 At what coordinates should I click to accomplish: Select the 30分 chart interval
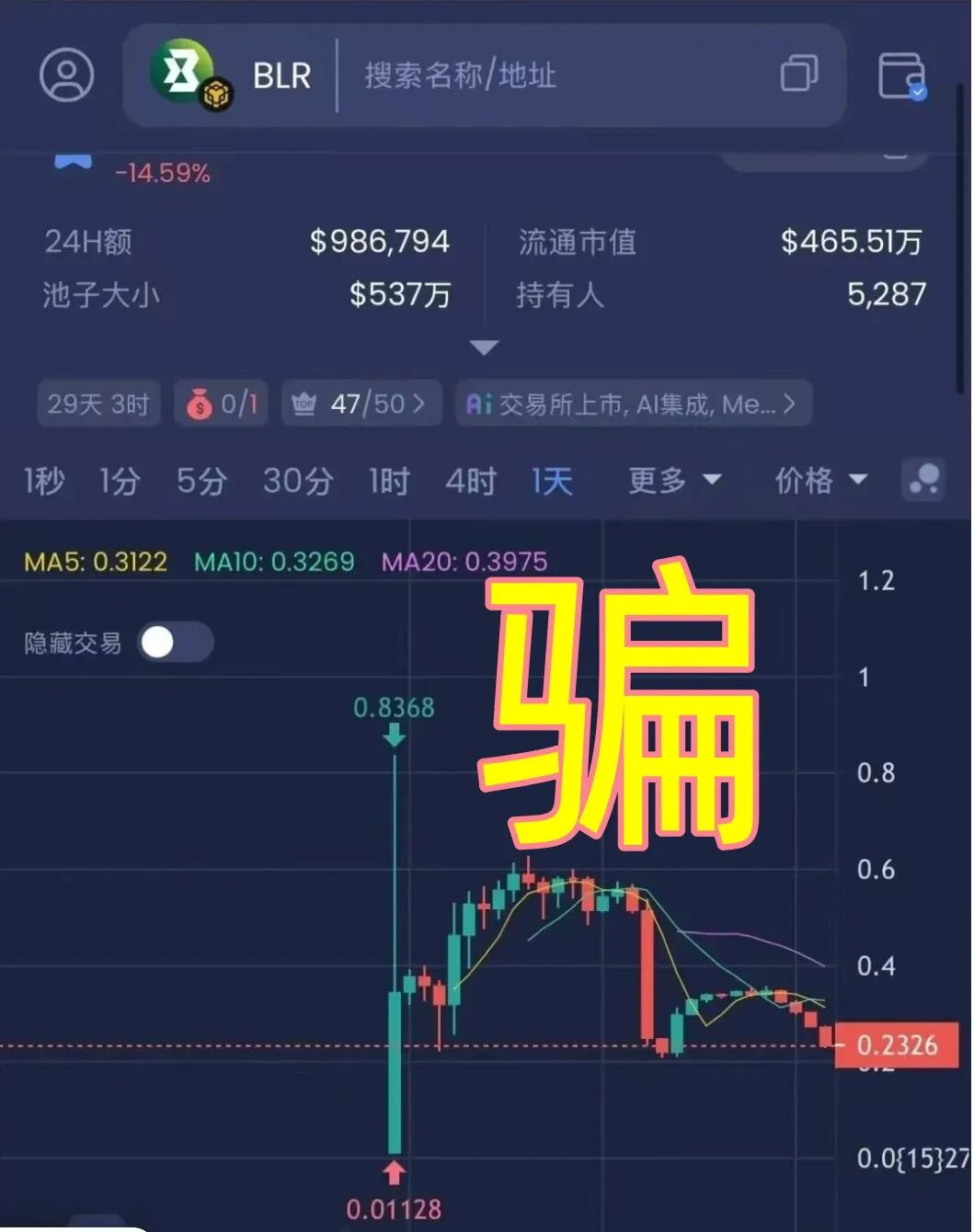click(x=298, y=480)
